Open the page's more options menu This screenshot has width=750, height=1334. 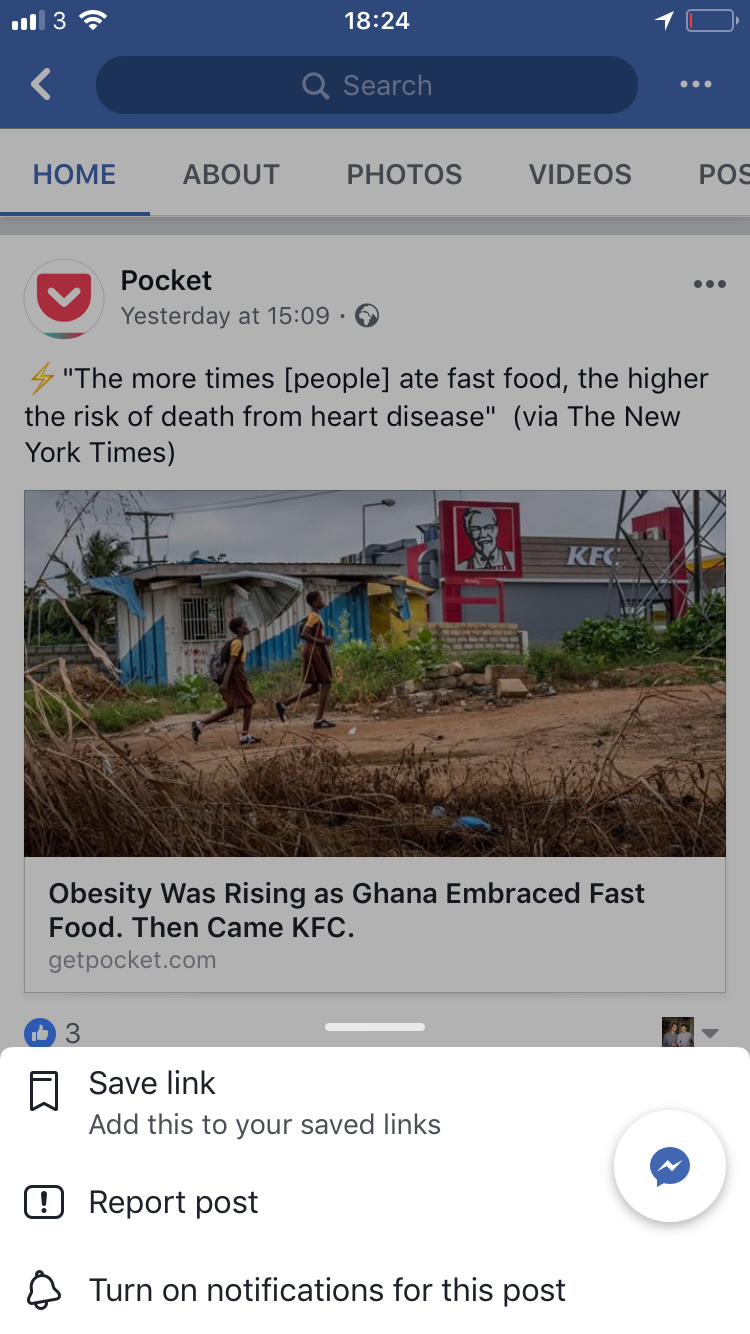695,85
